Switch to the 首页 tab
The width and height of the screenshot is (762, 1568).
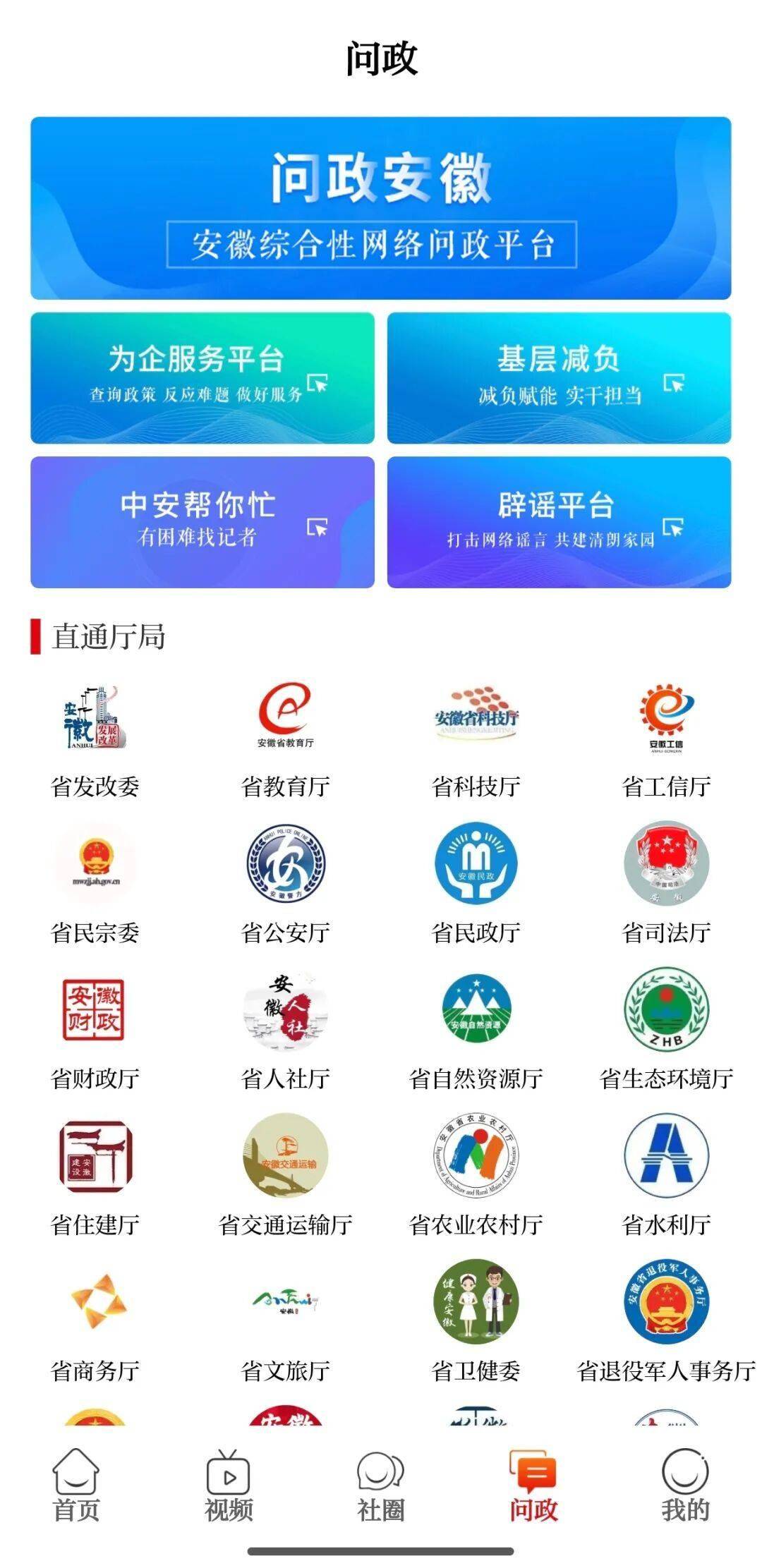[76, 1484]
